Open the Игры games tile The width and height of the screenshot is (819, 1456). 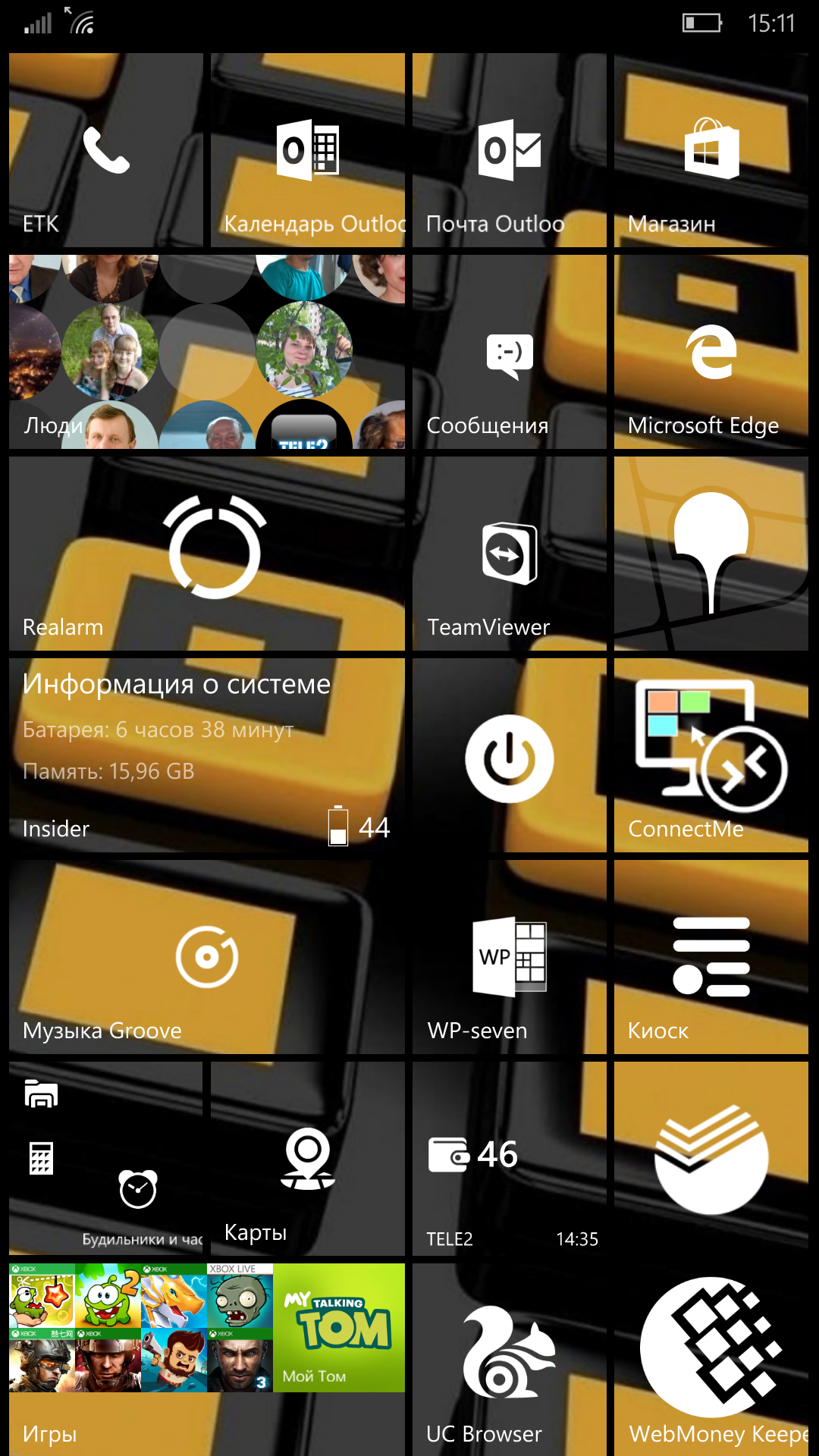207,1360
